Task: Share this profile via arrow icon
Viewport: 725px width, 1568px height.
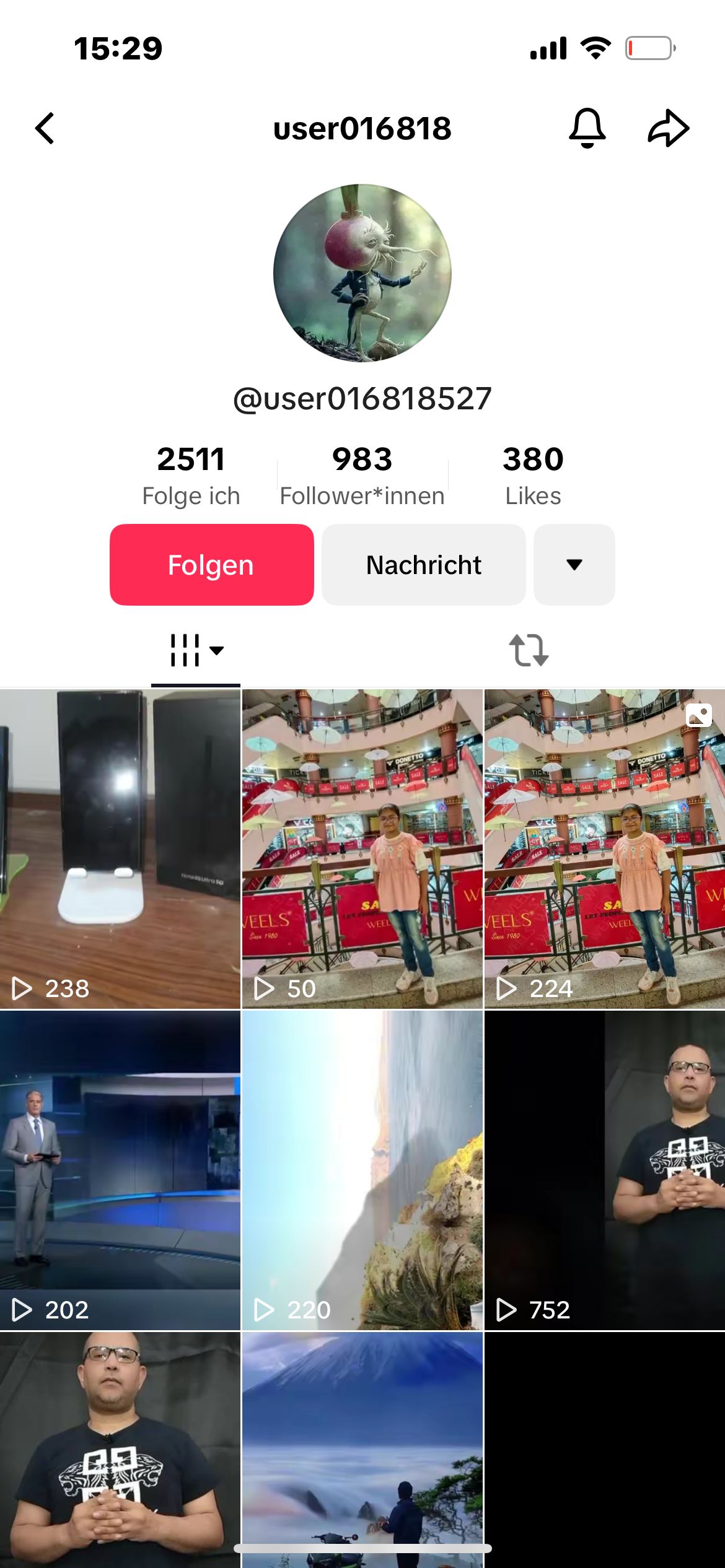Action: (x=668, y=128)
